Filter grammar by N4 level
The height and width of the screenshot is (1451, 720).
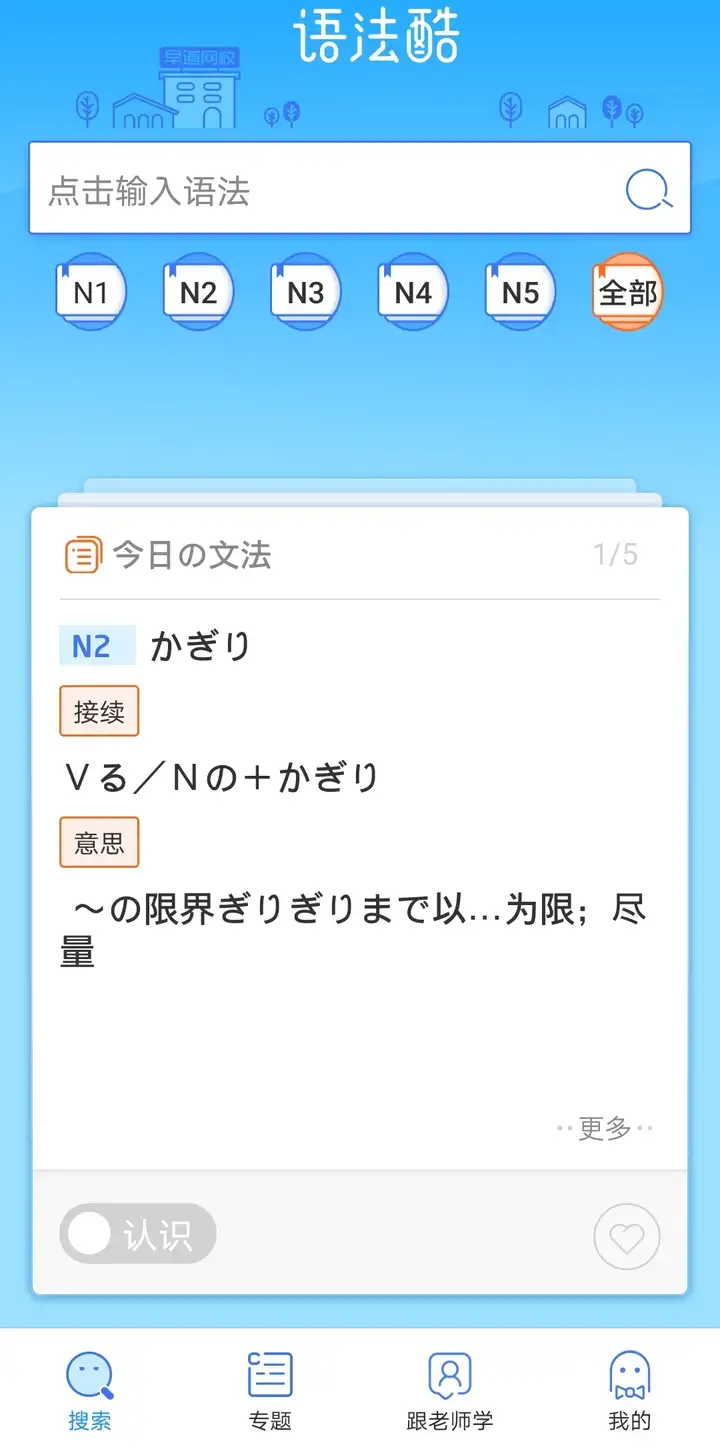pos(413,292)
